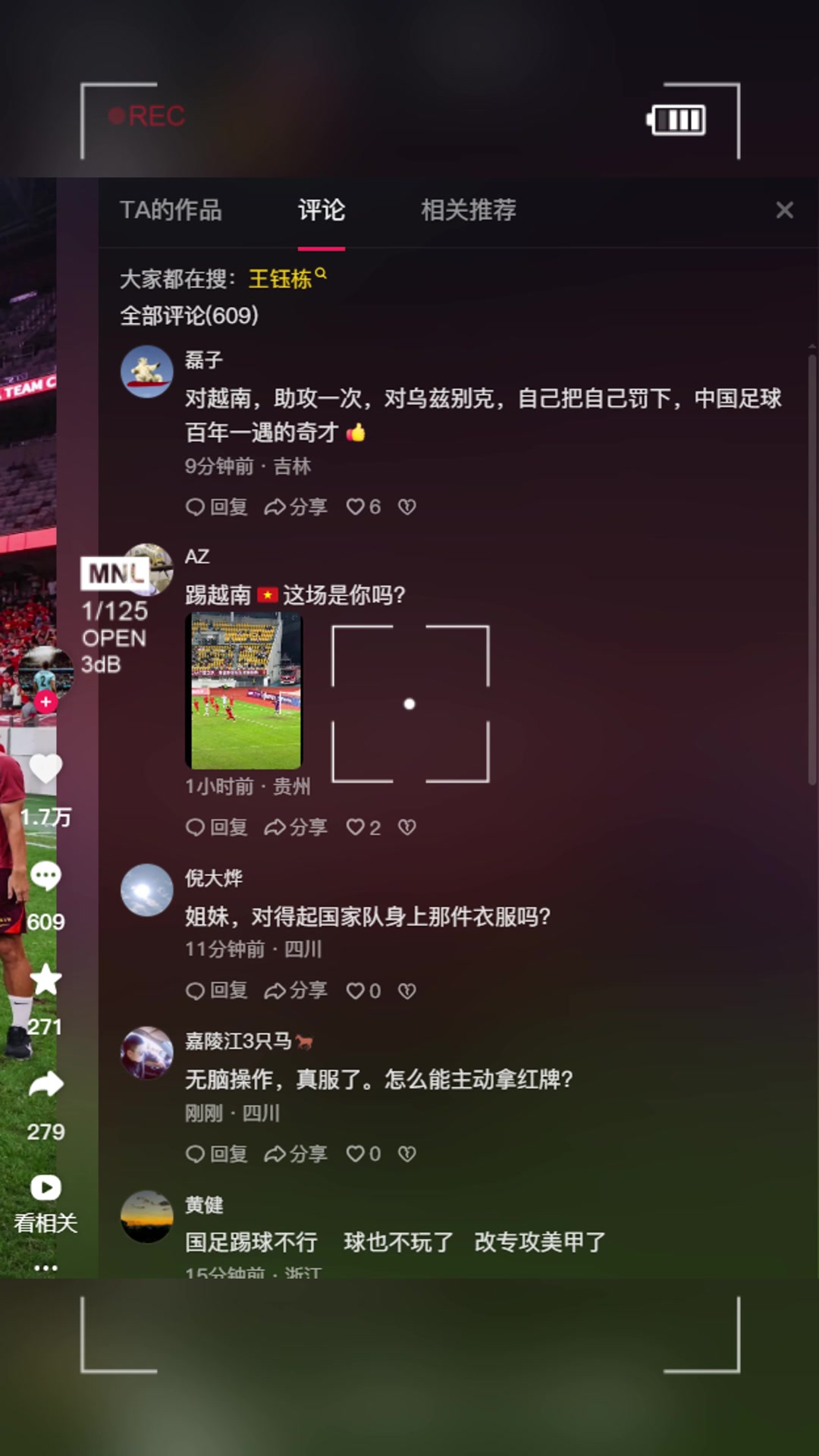Open the image in AZ's comment

point(245,691)
